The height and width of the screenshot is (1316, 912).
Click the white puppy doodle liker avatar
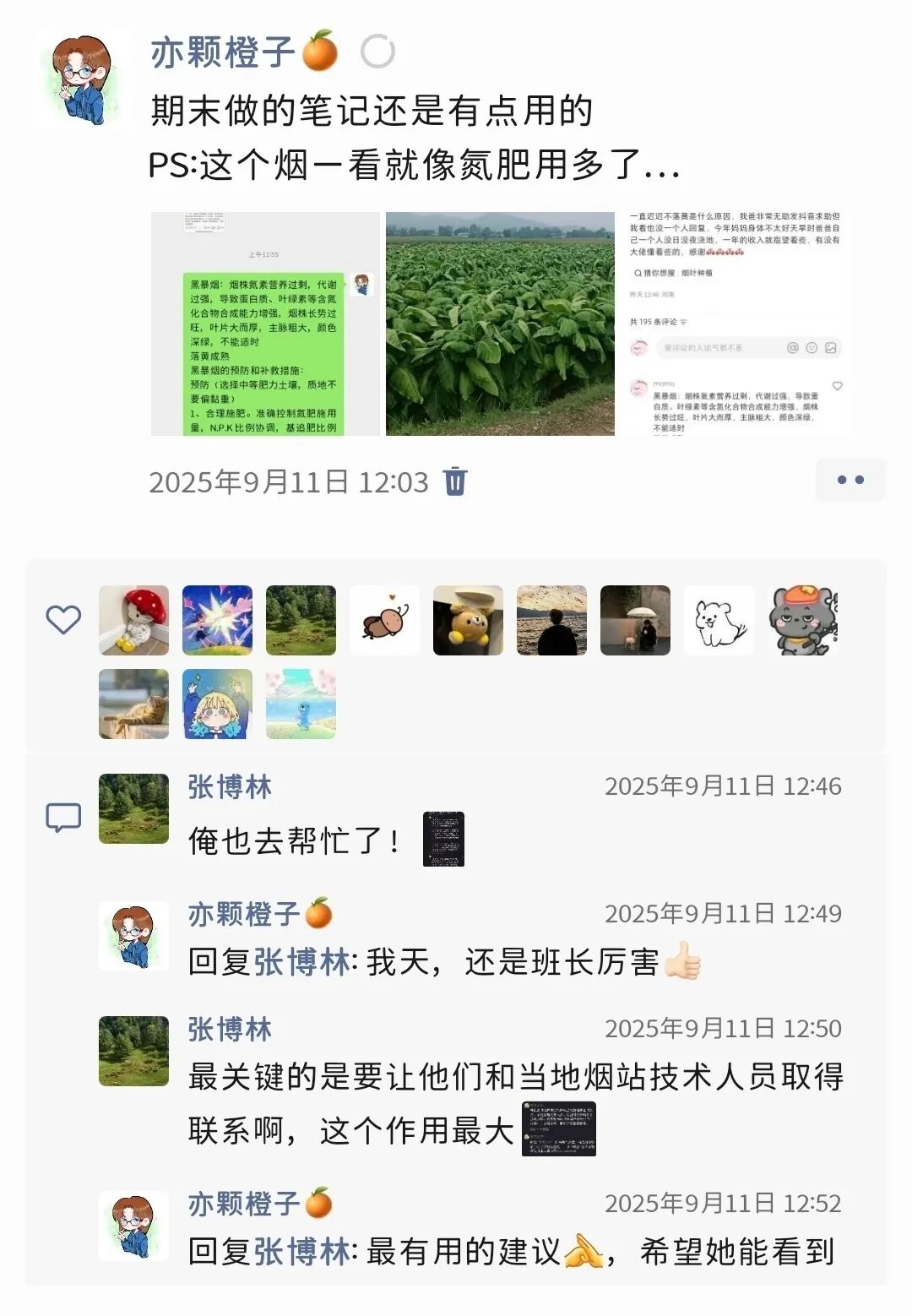tap(719, 621)
